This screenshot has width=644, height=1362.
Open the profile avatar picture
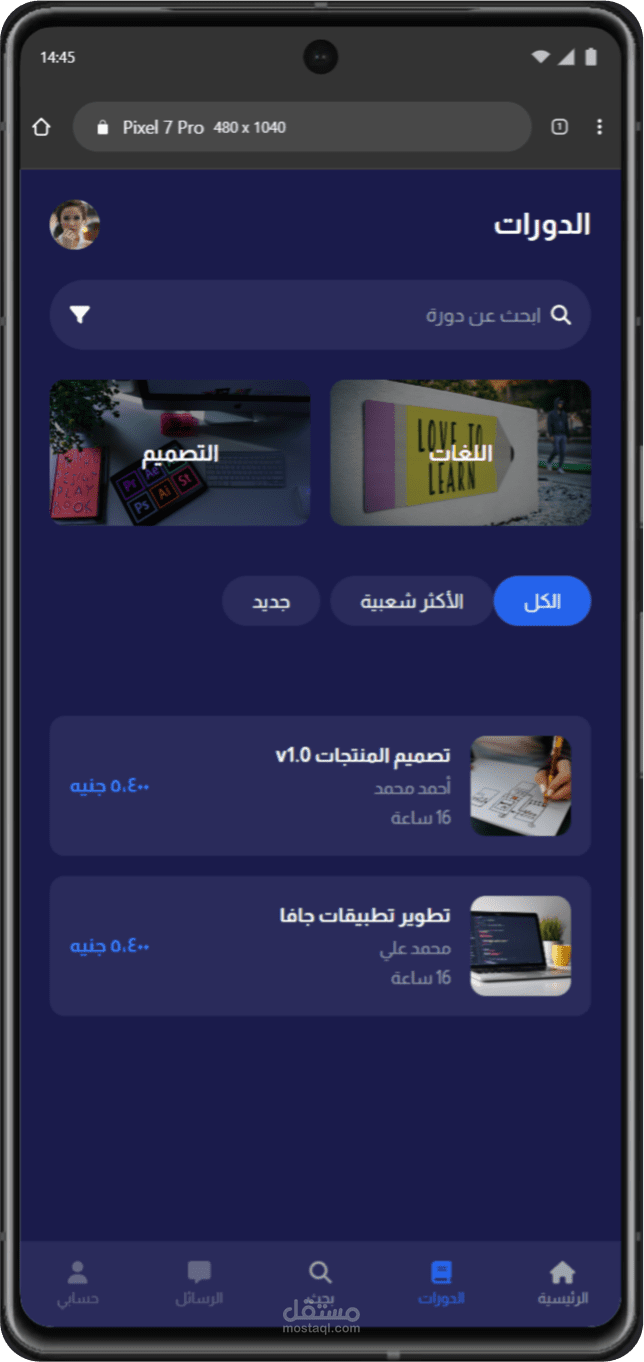[75, 225]
